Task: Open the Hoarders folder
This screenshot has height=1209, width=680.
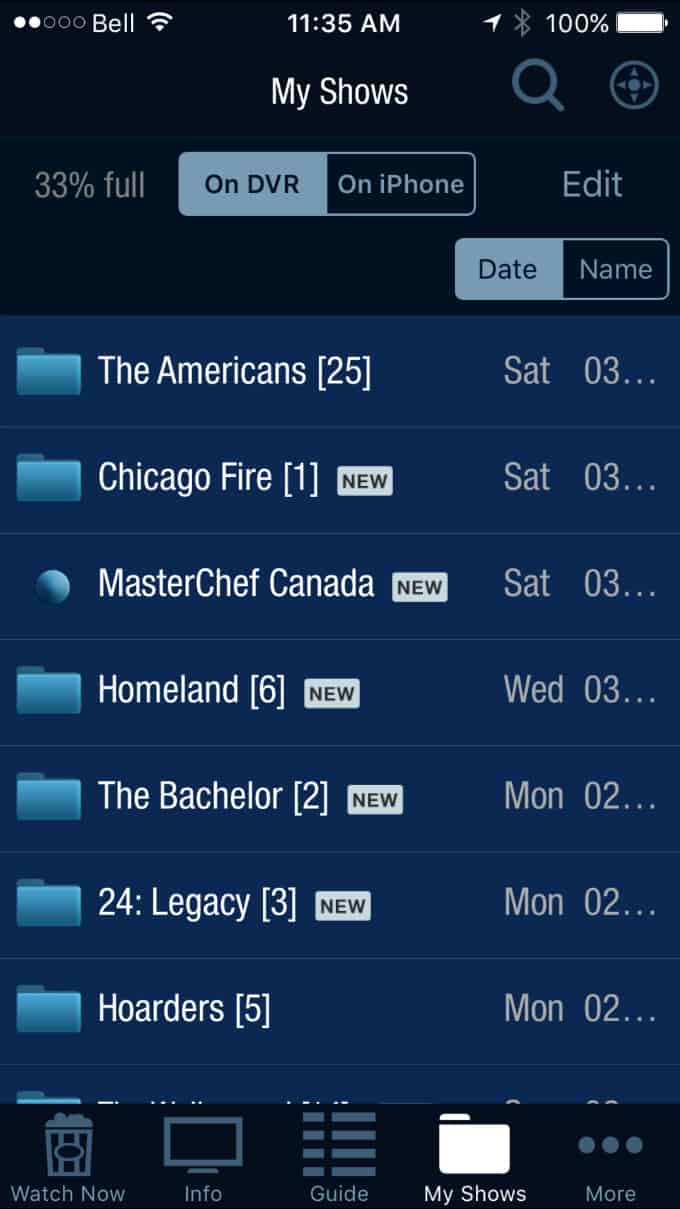Action: pyautogui.click(x=340, y=1011)
